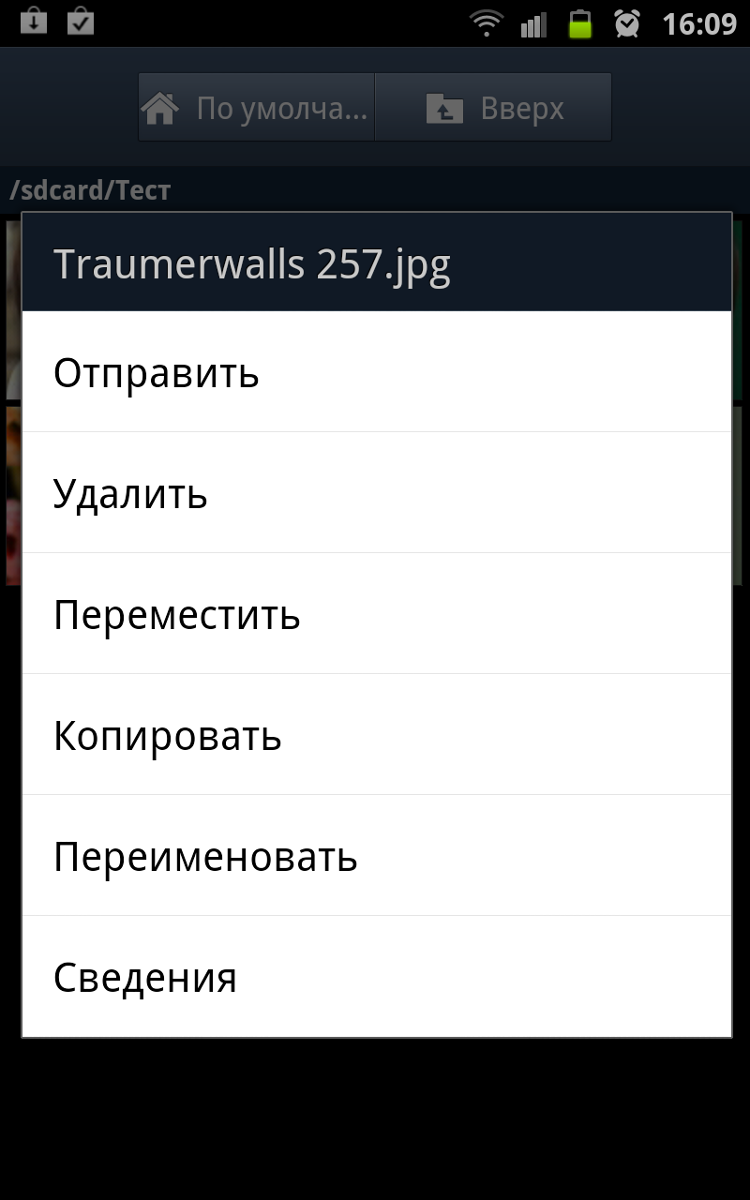This screenshot has height=1200, width=750.
Task: Select Отправить to share the file
Action: coord(377,372)
